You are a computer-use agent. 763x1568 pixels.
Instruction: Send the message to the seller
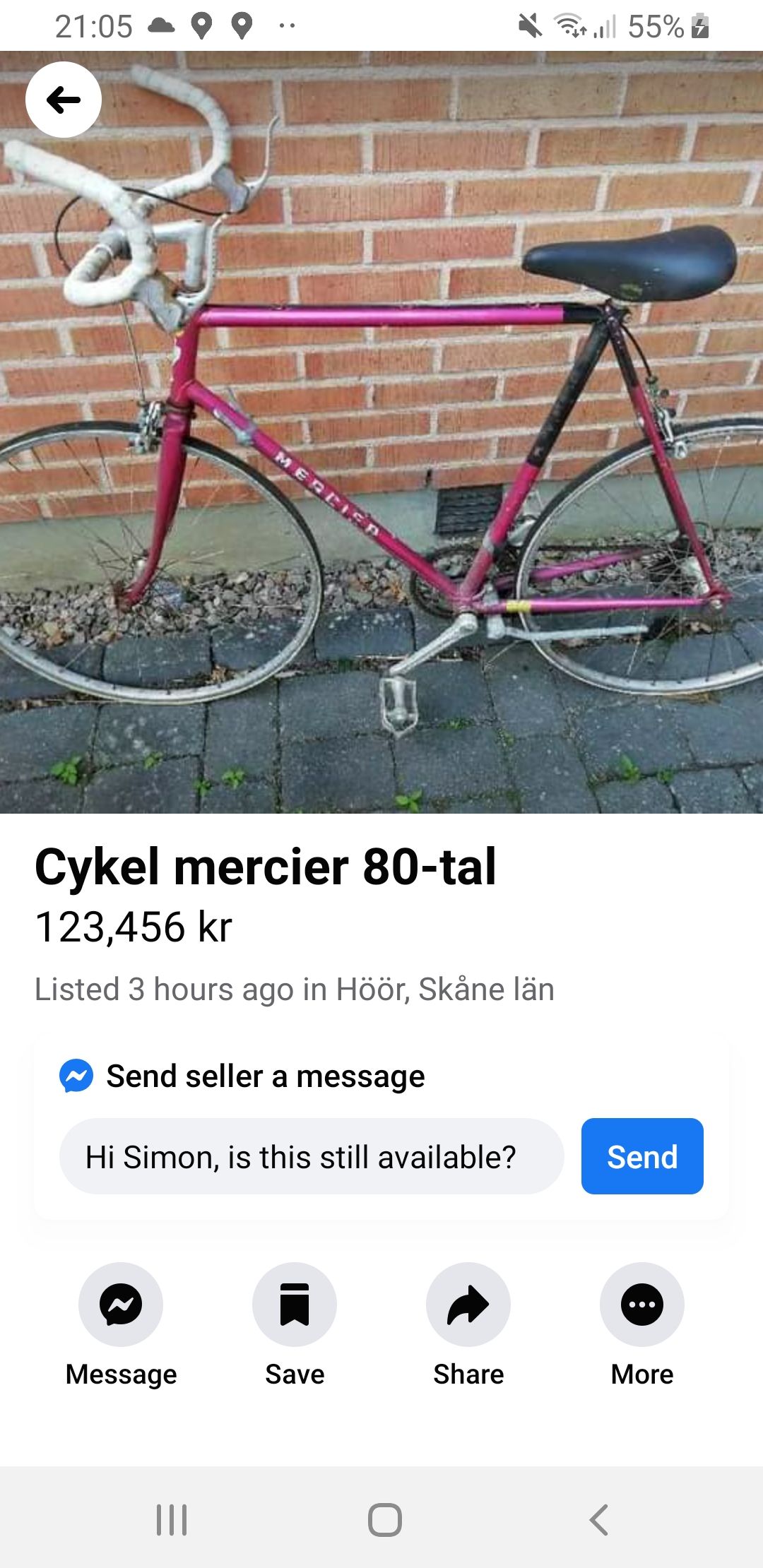pyautogui.click(x=641, y=1157)
